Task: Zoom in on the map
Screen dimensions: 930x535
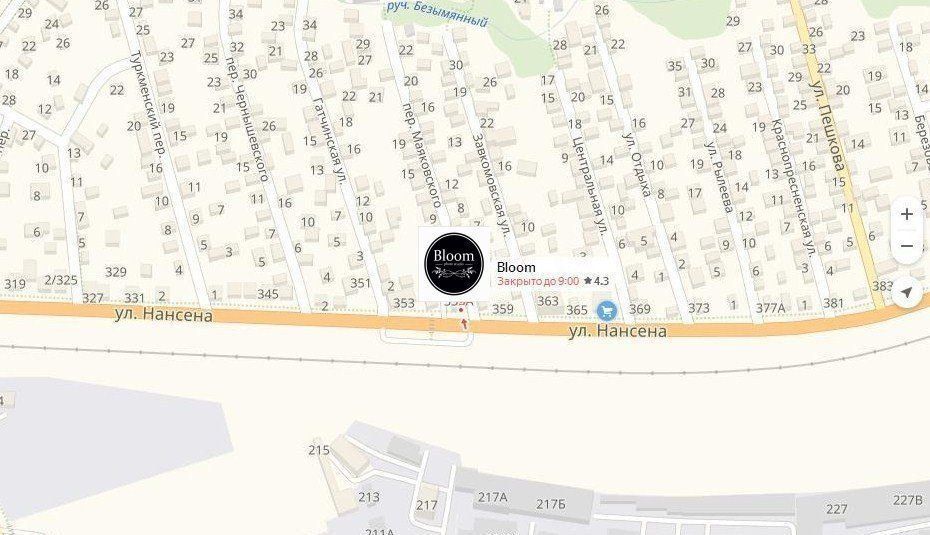Action: (x=906, y=214)
